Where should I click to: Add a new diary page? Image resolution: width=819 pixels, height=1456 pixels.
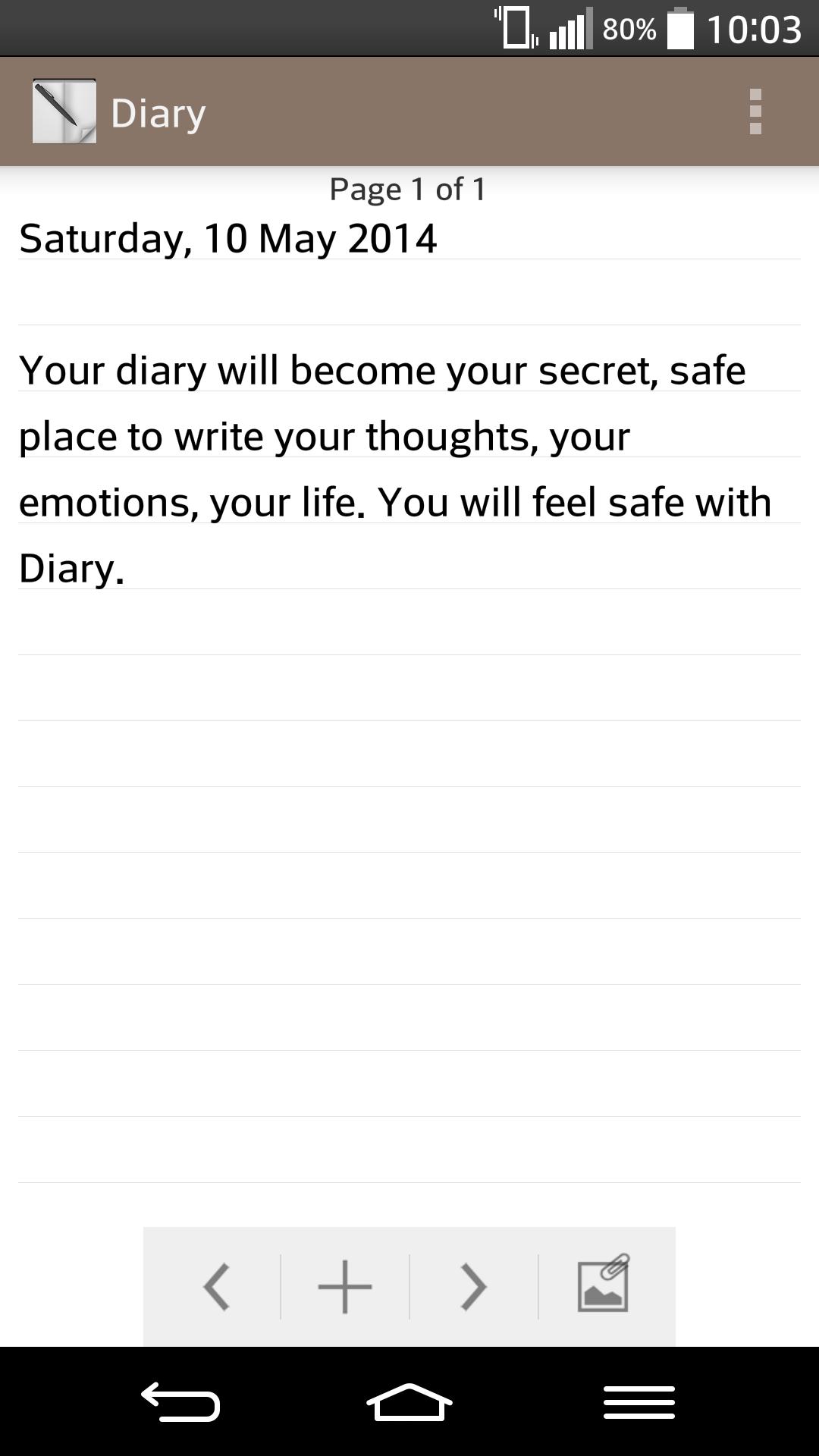click(x=345, y=1286)
